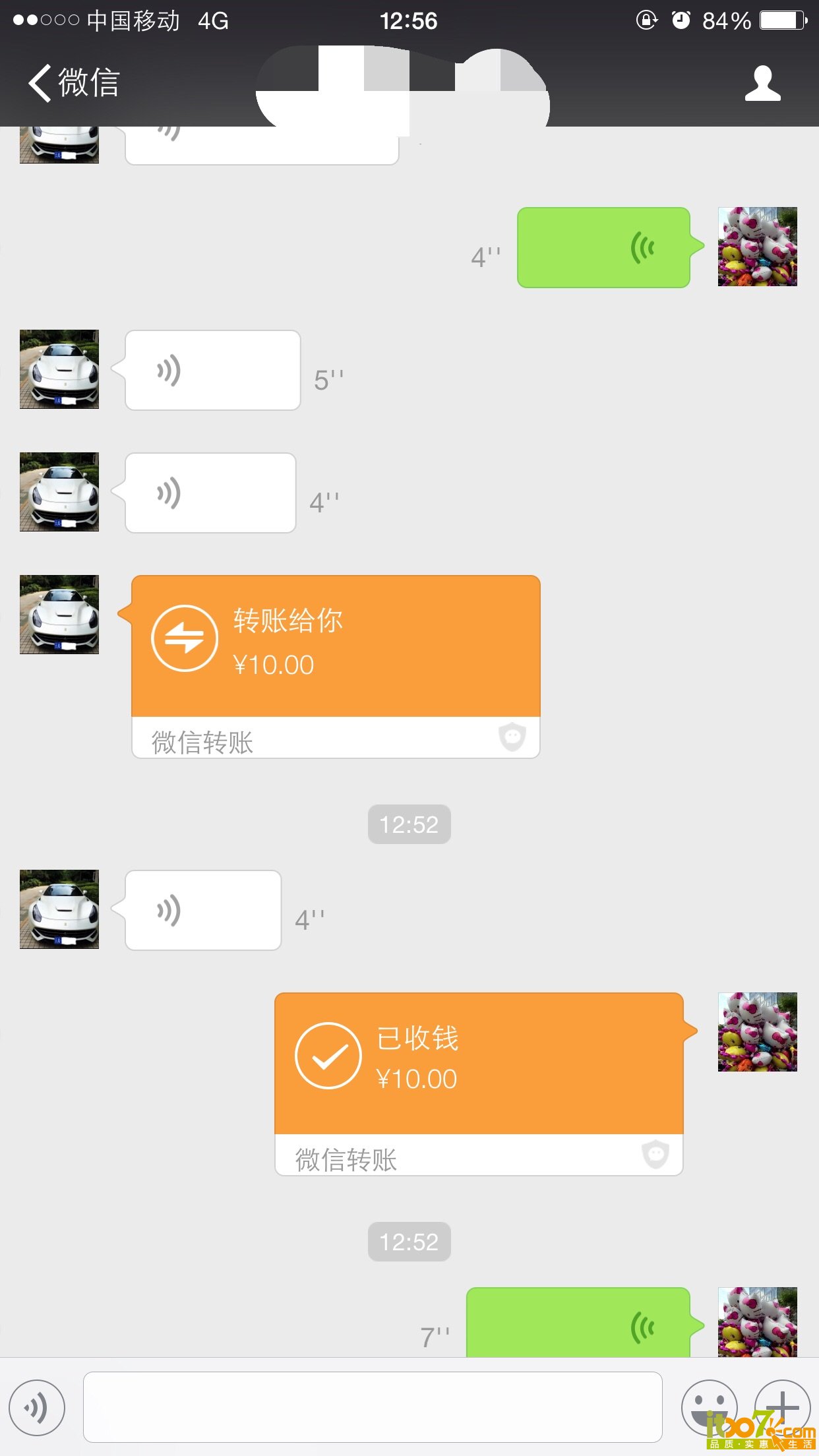Focus the message text field
This screenshot has width=819, height=1456.
pos(373,1407)
